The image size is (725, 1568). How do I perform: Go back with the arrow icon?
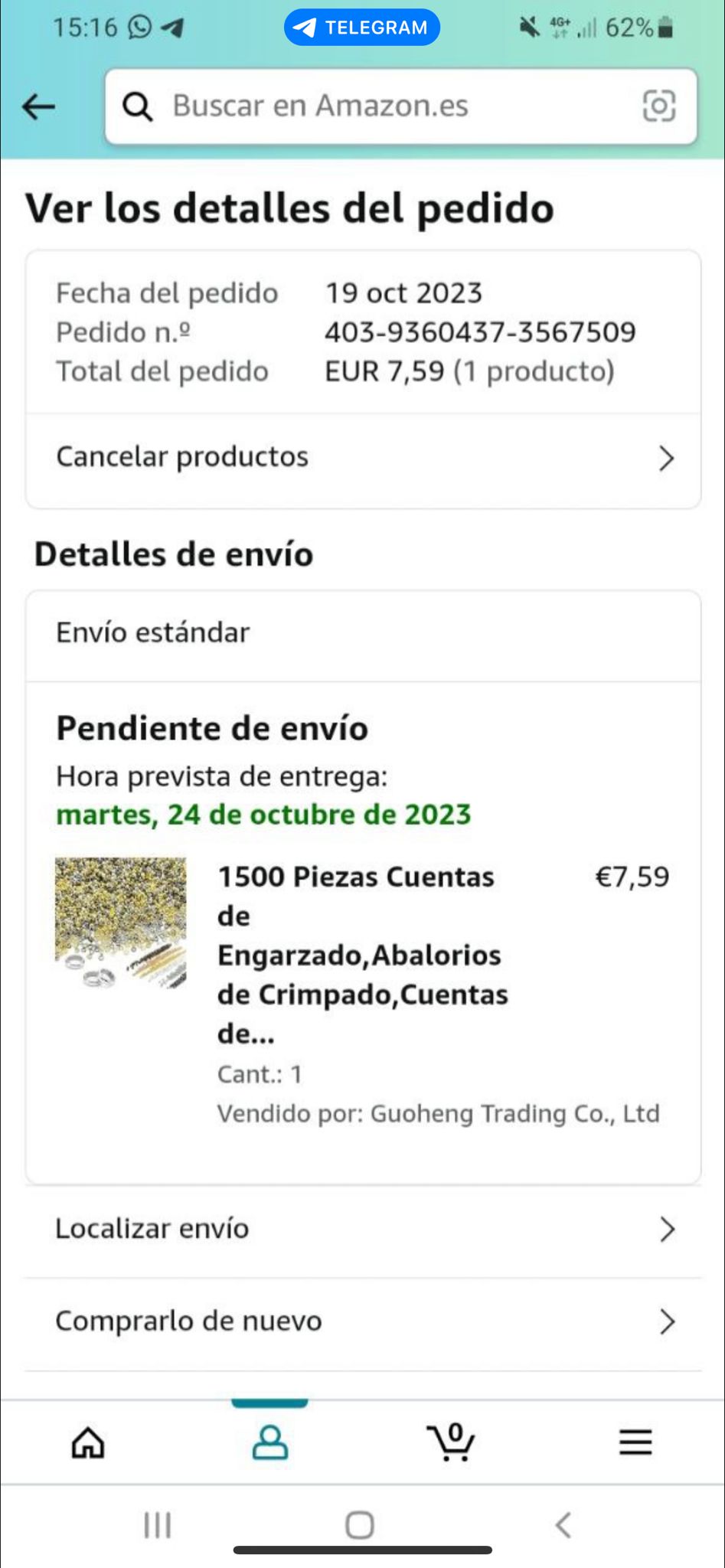click(38, 106)
